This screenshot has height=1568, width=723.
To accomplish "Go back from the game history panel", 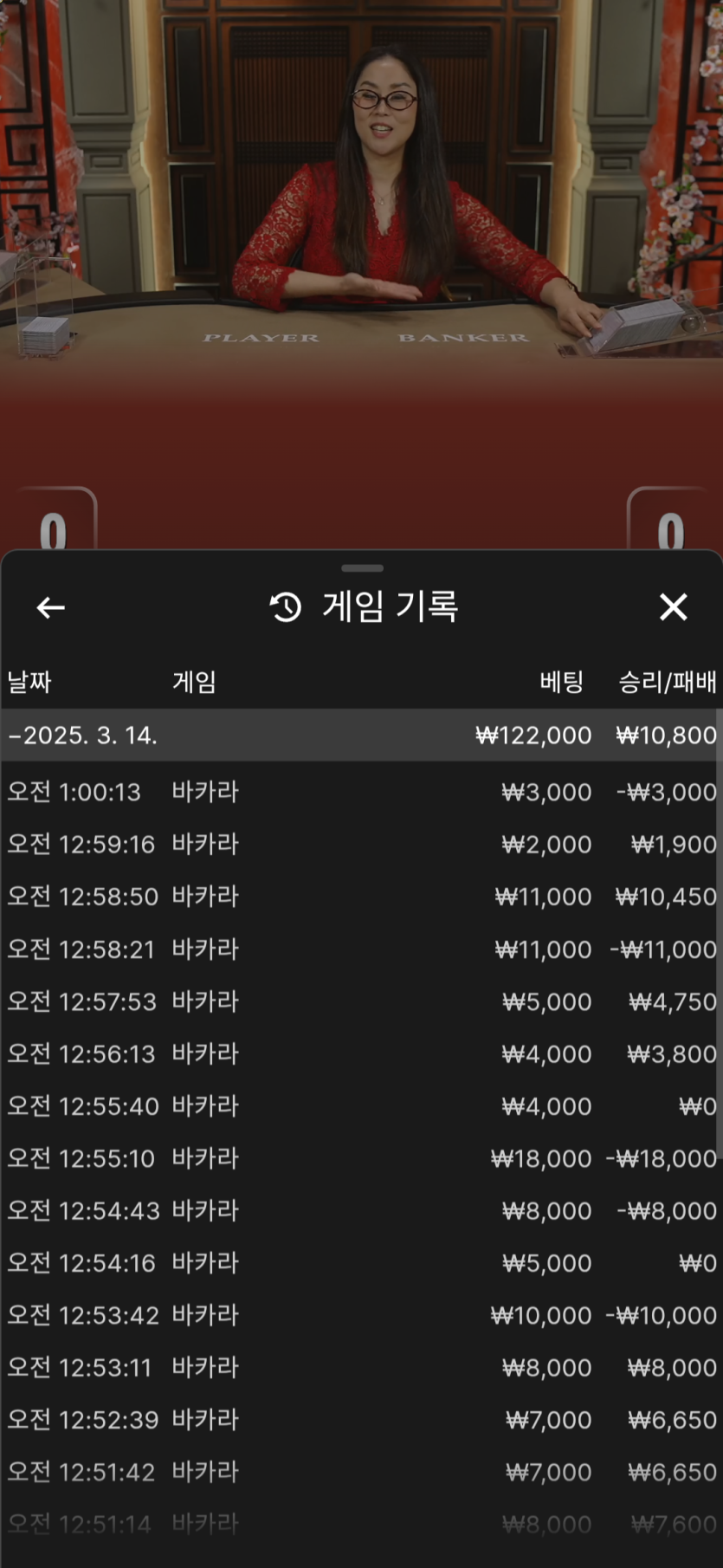I will [x=50, y=607].
